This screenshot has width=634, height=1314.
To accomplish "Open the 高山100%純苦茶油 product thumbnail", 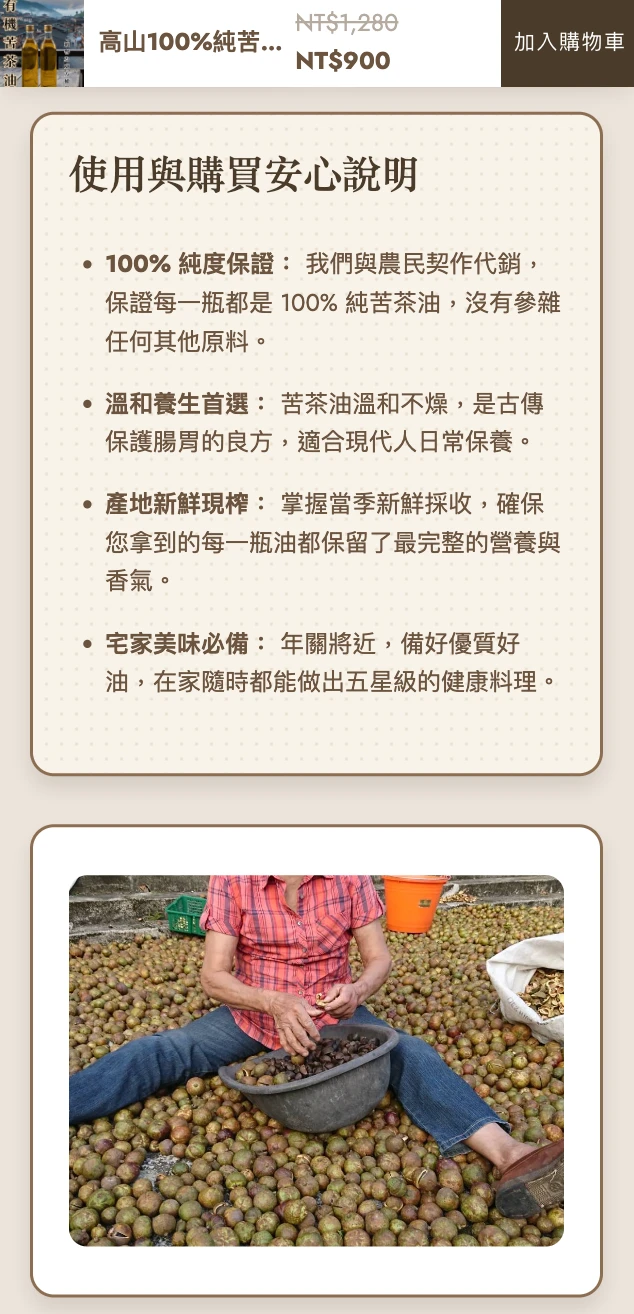I will tap(42, 43).
